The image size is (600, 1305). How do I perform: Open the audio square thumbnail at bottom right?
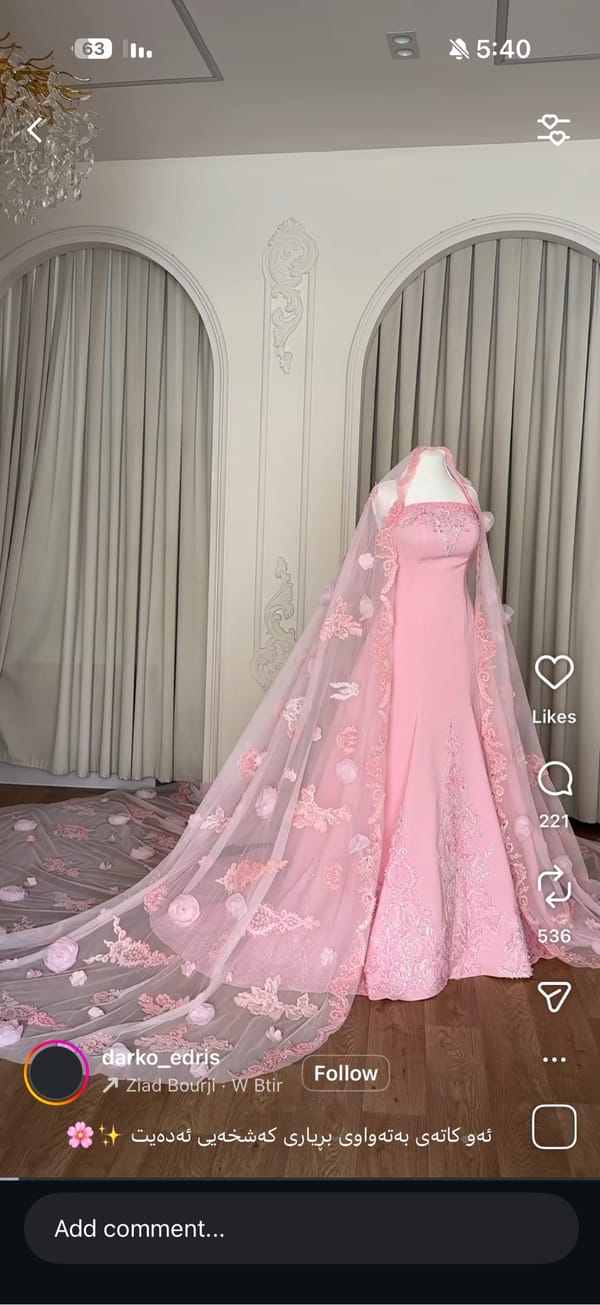(554, 1127)
